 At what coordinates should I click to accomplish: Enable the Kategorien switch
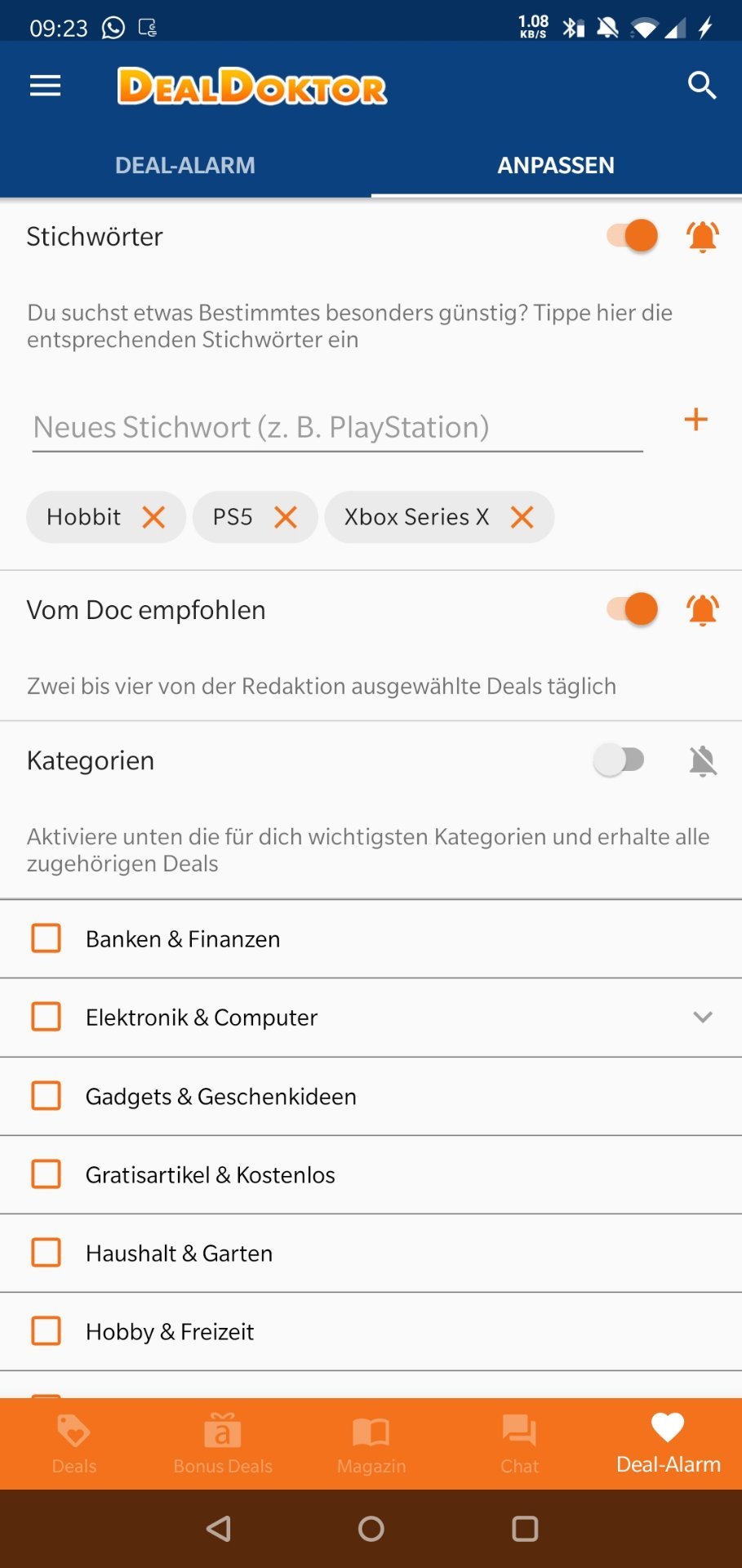click(619, 760)
